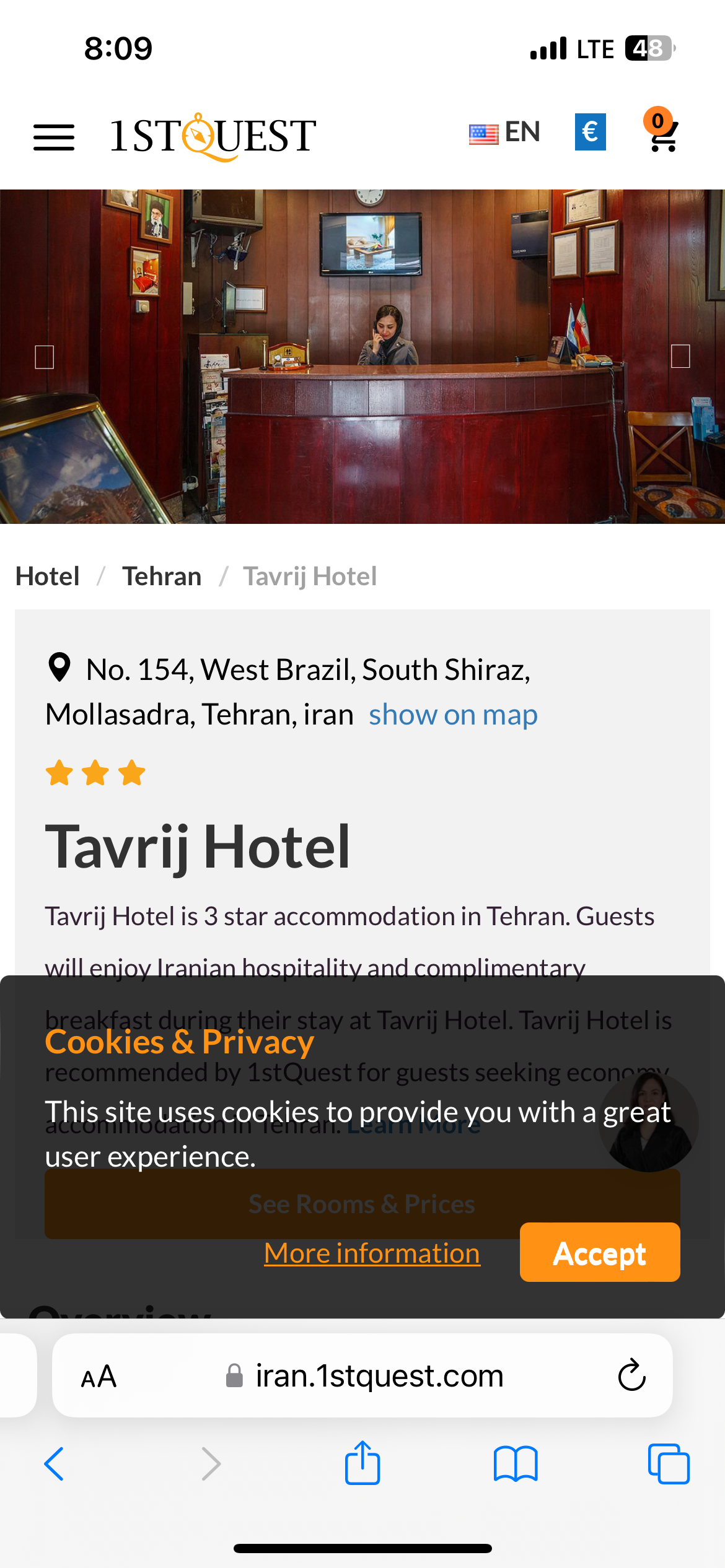Screen dimensions: 725x1568
Task: View open Safari tabs
Action: pyautogui.click(x=669, y=1464)
